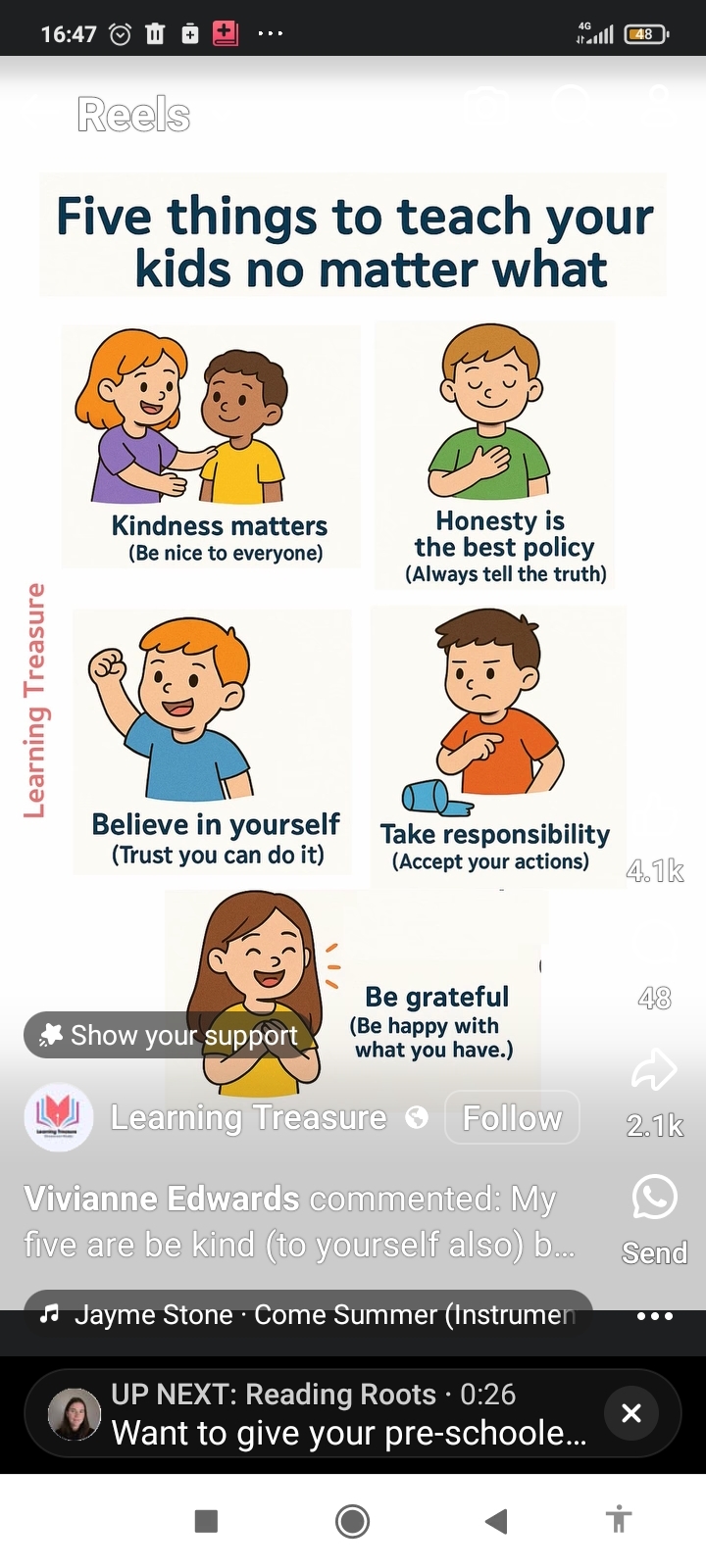Tap the Show your support button
The image size is (706, 1568).
pyautogui.click(x=167, y=1035)
